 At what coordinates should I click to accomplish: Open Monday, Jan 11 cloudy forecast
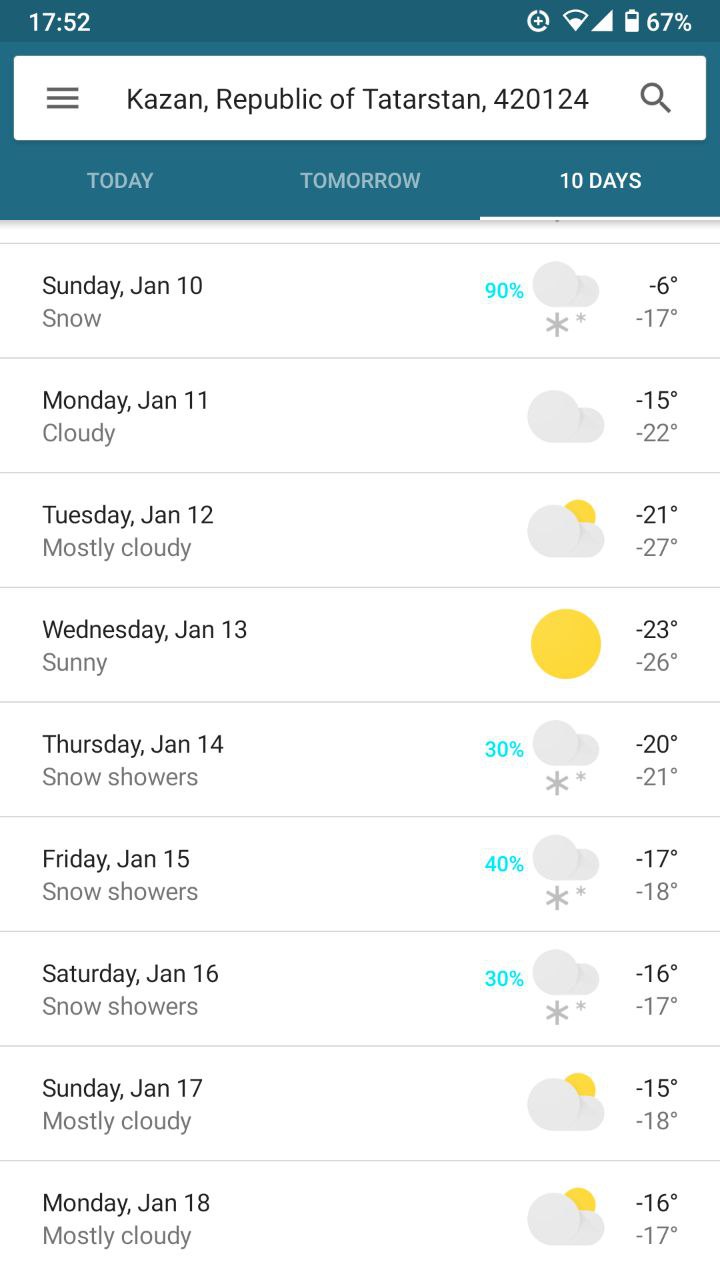[x=360, y=416]
